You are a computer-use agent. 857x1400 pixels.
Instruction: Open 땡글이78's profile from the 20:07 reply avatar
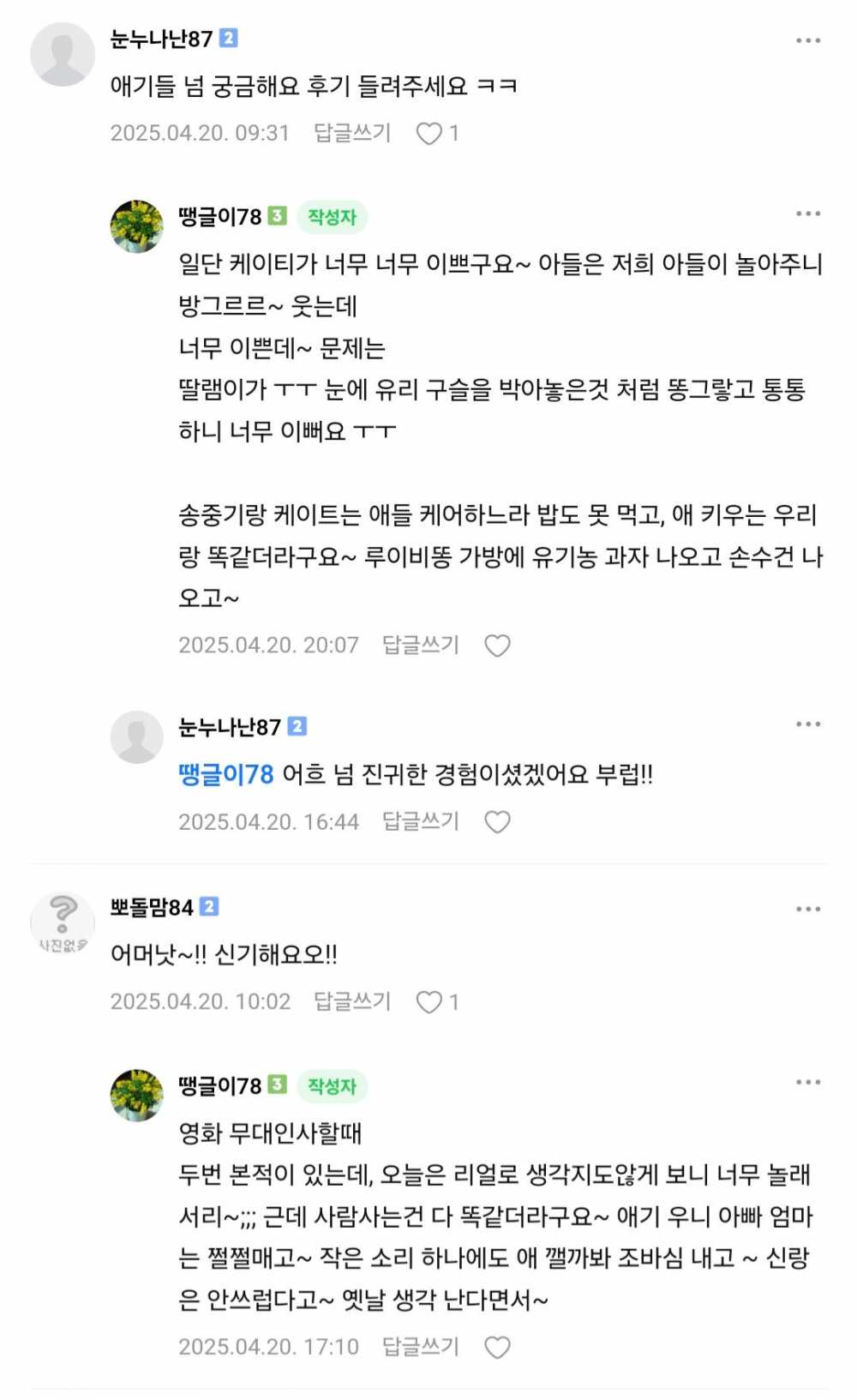tap(136, 226)
